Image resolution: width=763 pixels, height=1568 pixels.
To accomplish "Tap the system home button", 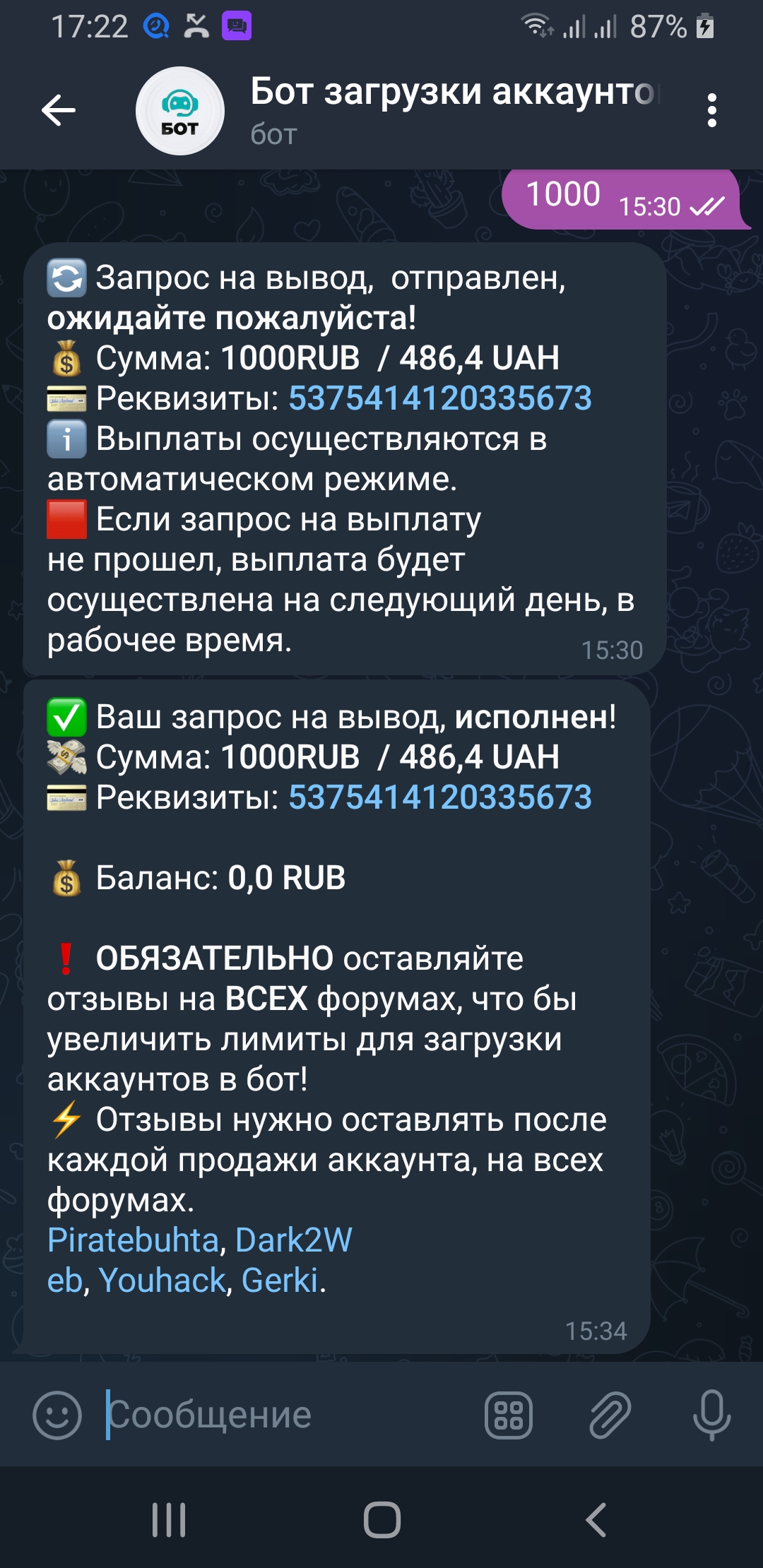I will (x=381, y=1519).
